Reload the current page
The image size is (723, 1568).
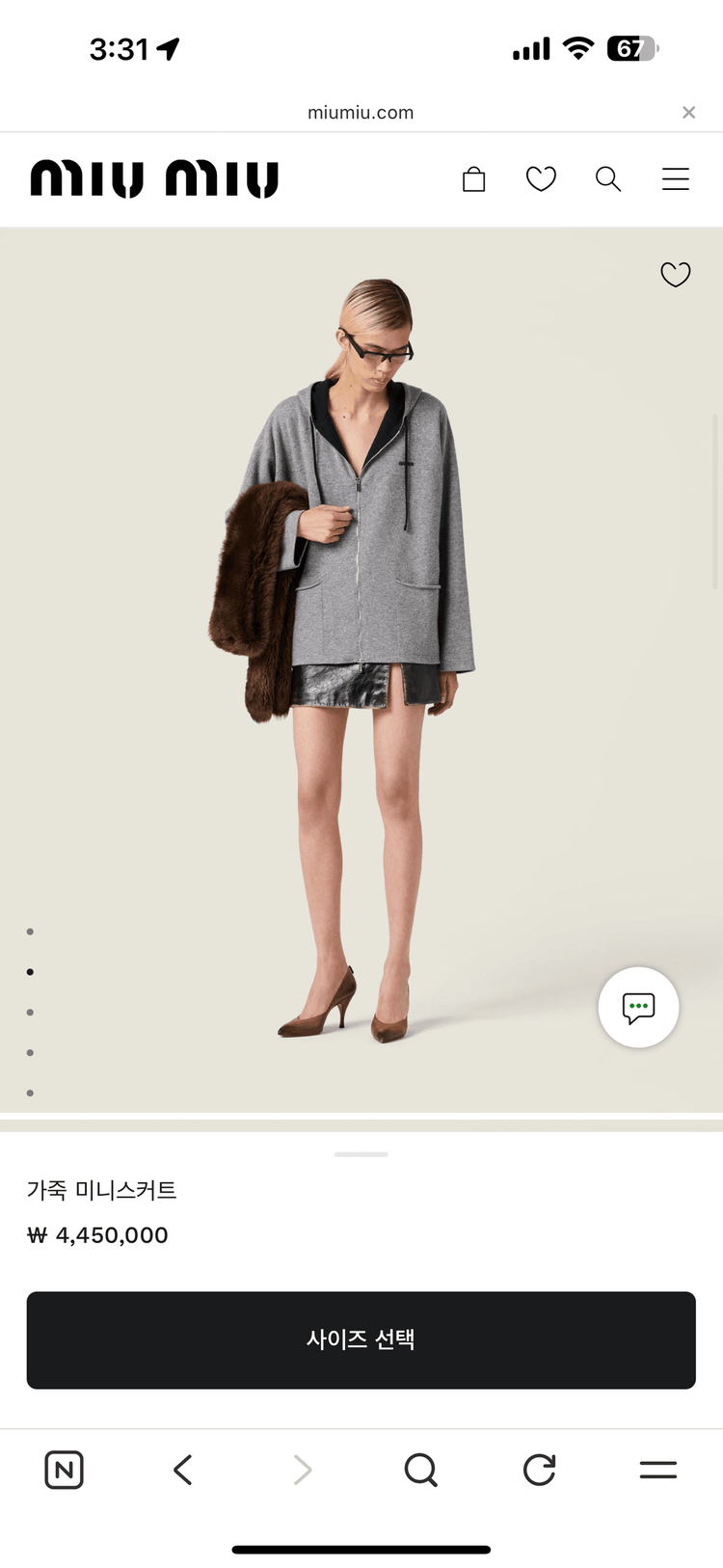pos(540,1470)
